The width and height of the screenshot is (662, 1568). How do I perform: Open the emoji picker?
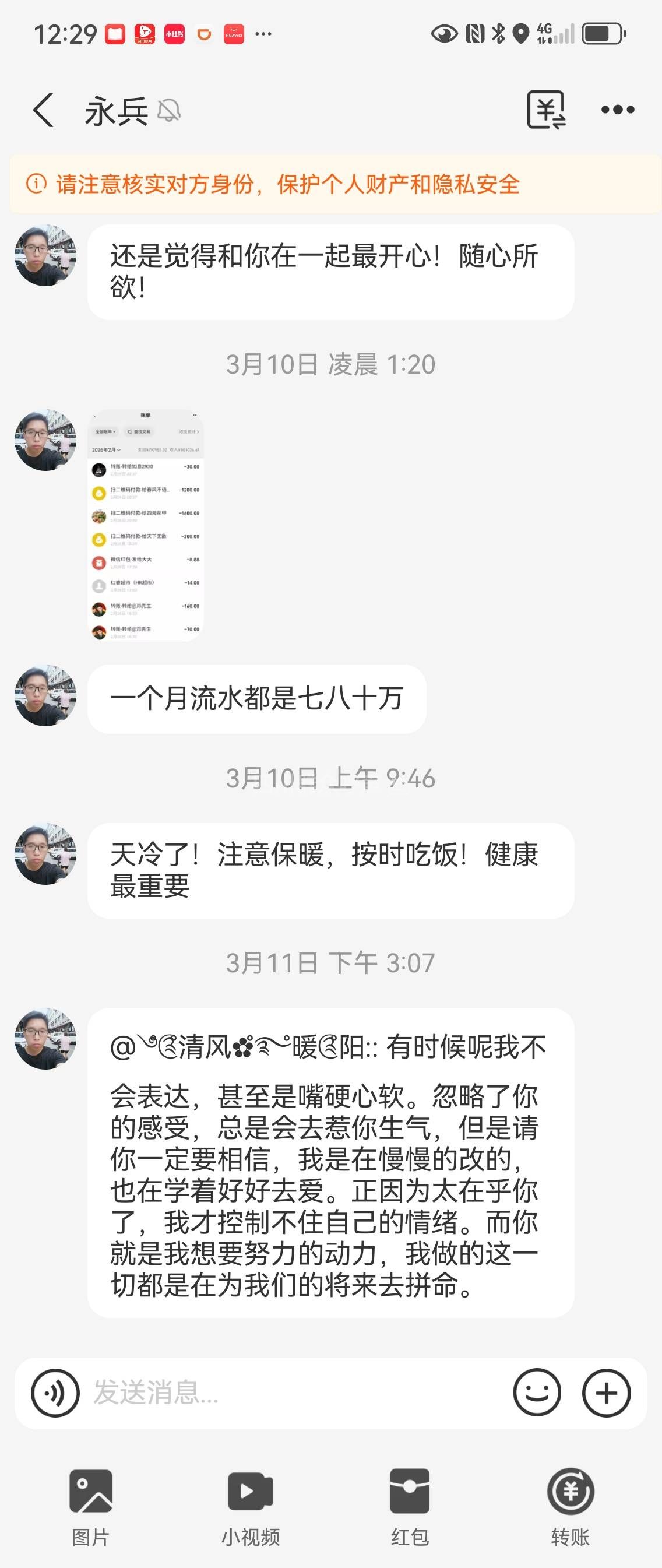click(537, 1393)
